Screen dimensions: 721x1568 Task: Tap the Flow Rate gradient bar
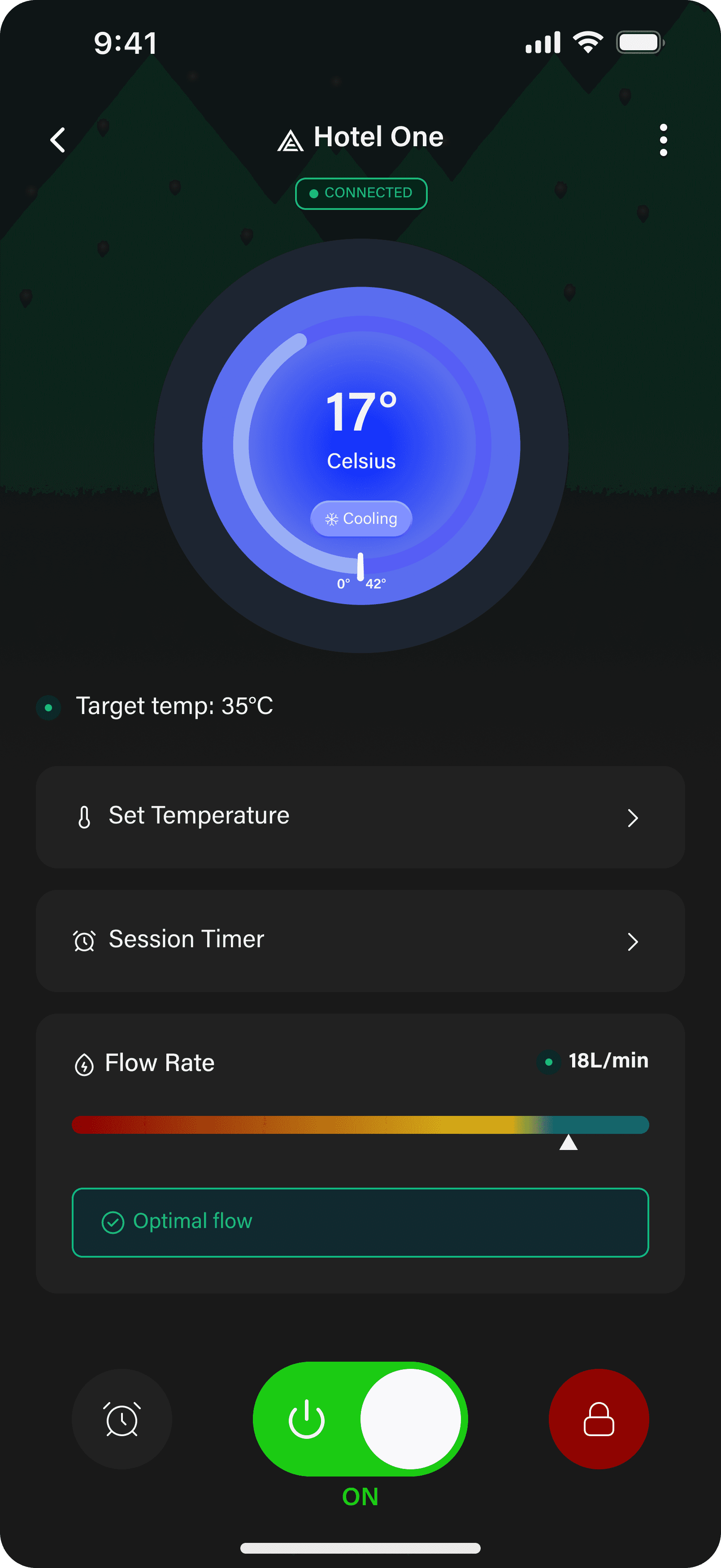tap(360, 1124)
